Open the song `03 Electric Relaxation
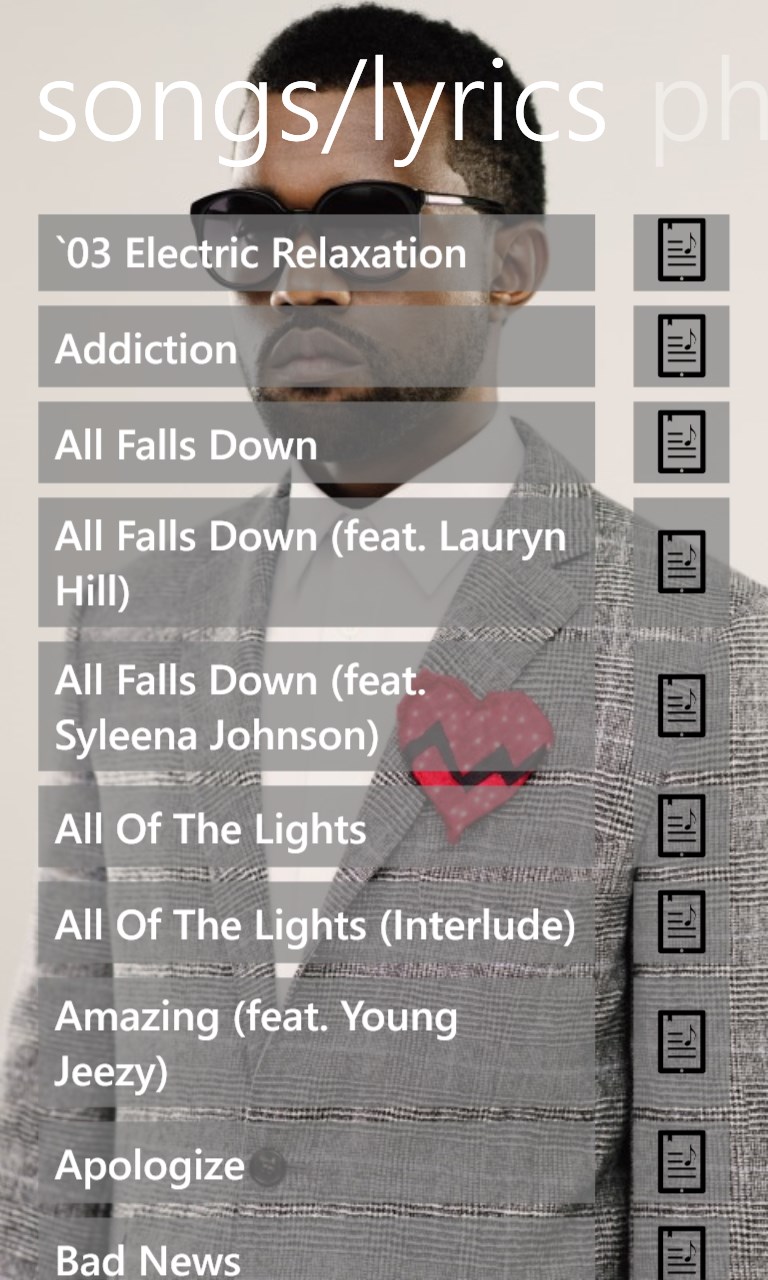The image size is (768, 1280). point(316,253)
